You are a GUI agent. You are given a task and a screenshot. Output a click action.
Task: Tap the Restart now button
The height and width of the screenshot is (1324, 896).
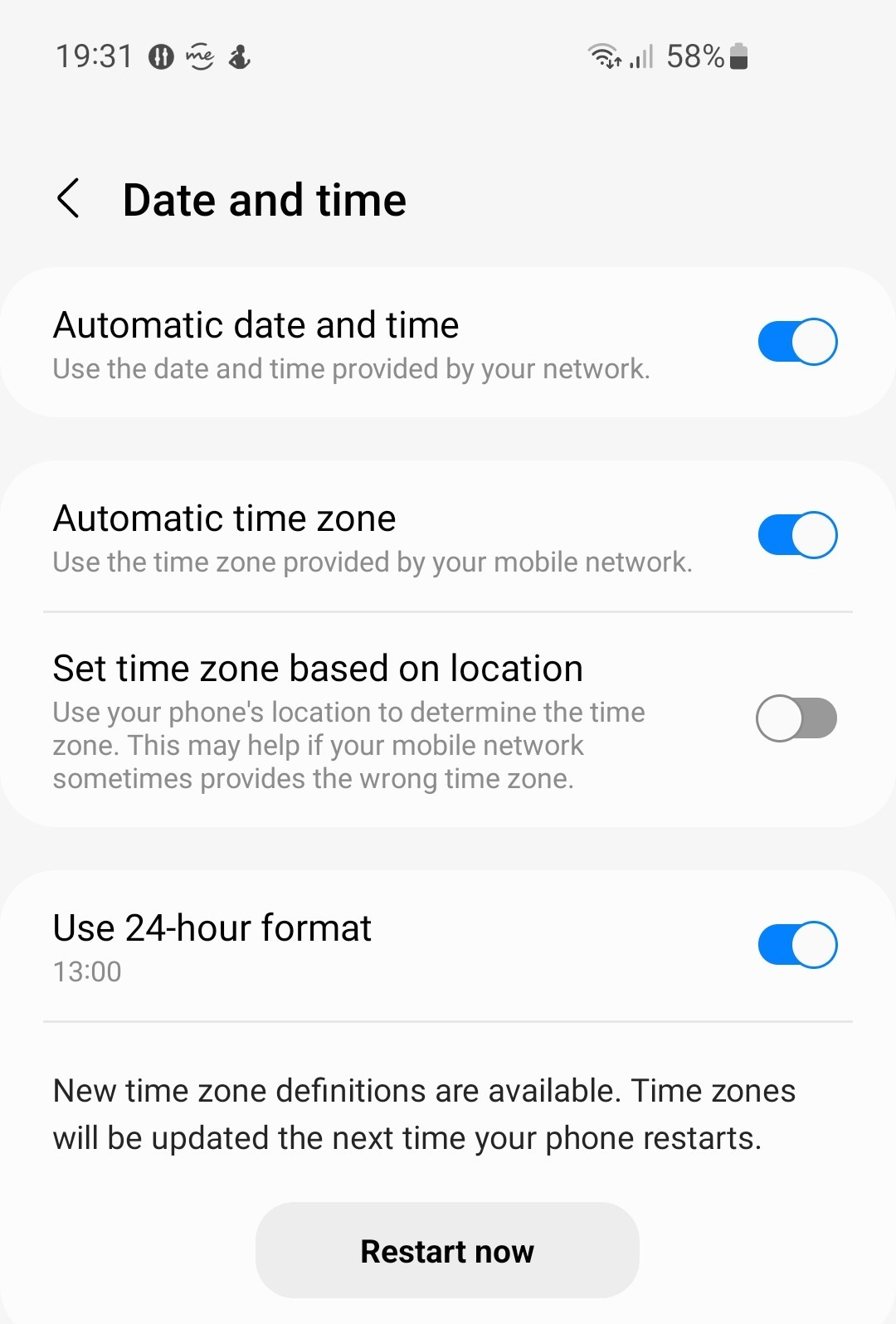pos(447,1250)
